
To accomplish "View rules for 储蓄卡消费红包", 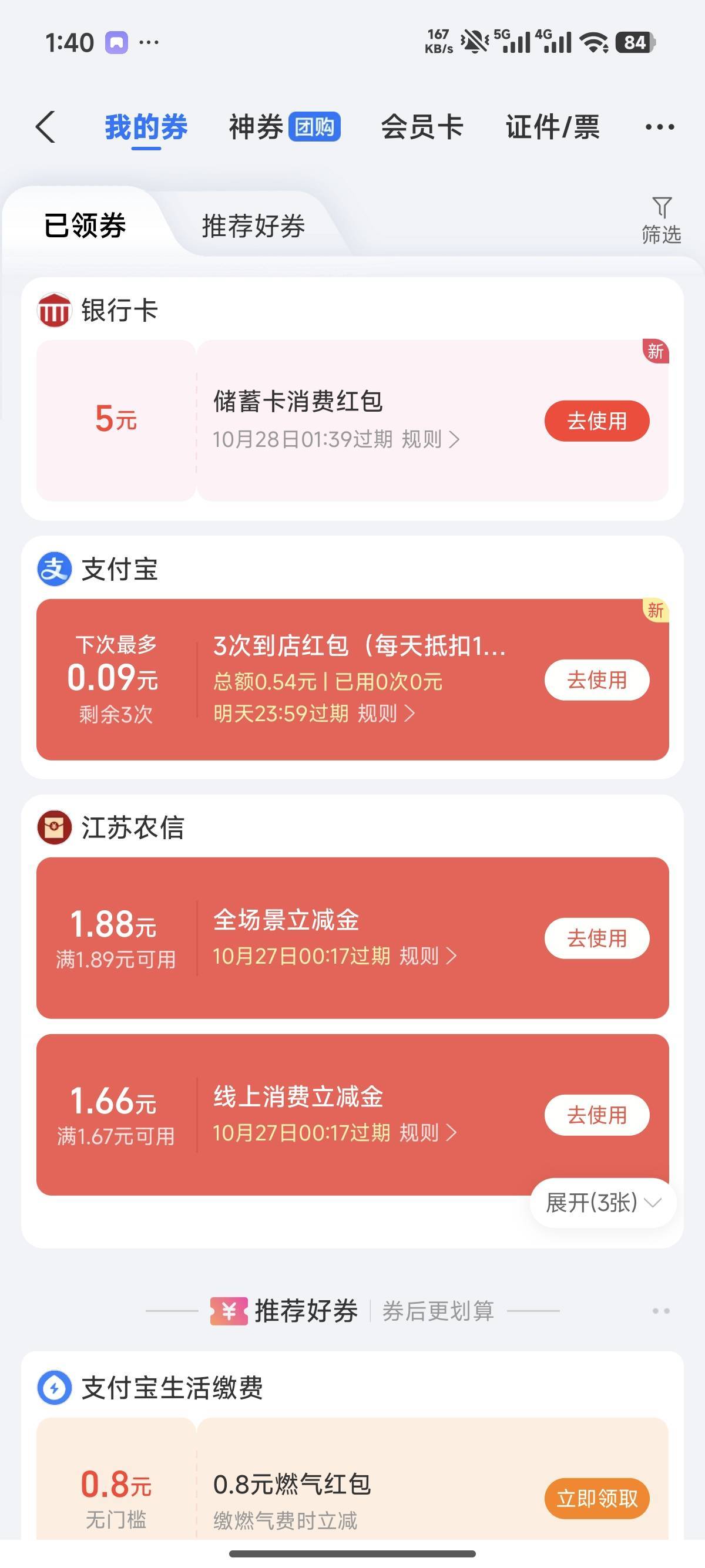I will click(x=431, y=439).
